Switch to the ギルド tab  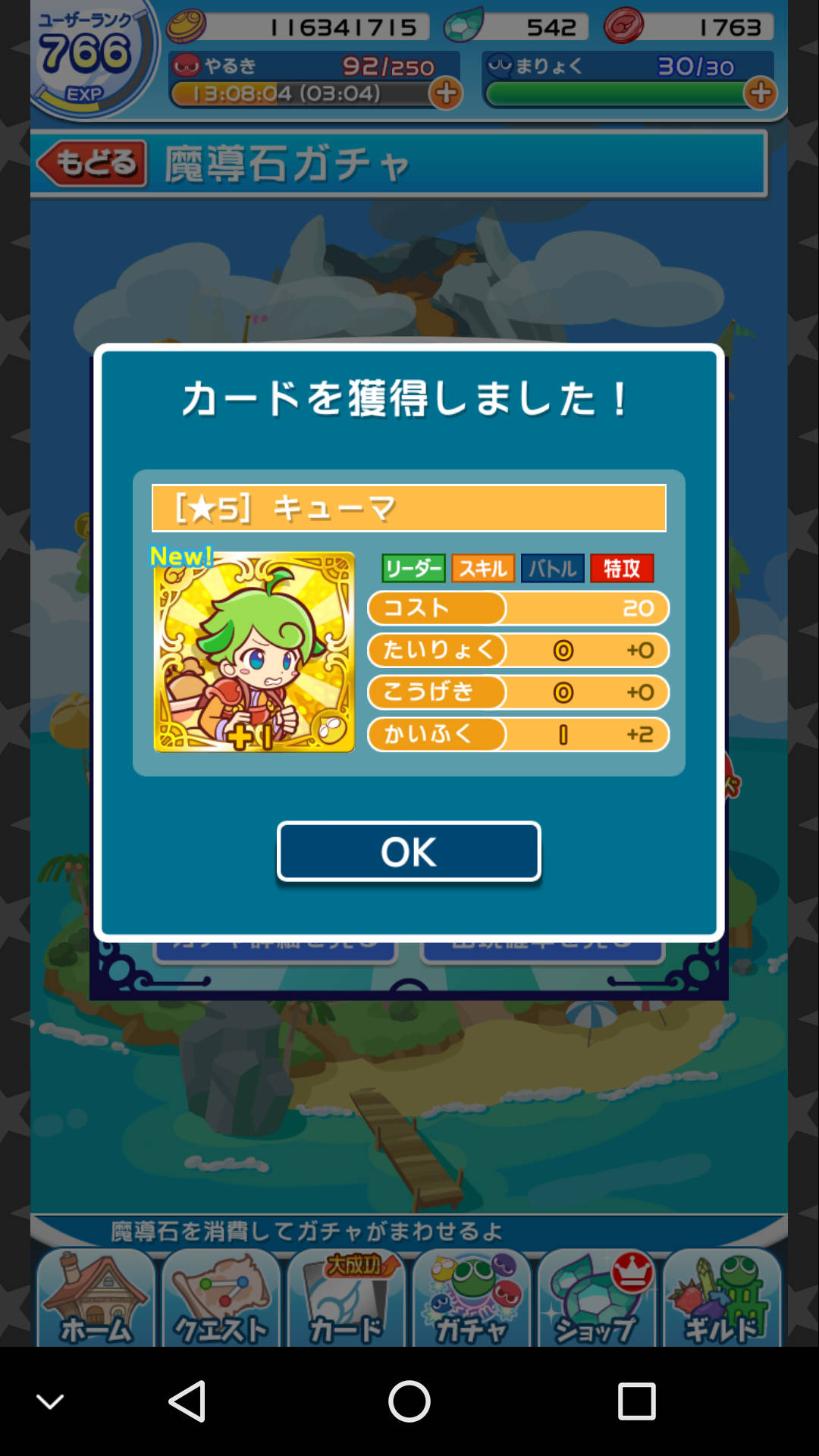(x=721, y=1298)
